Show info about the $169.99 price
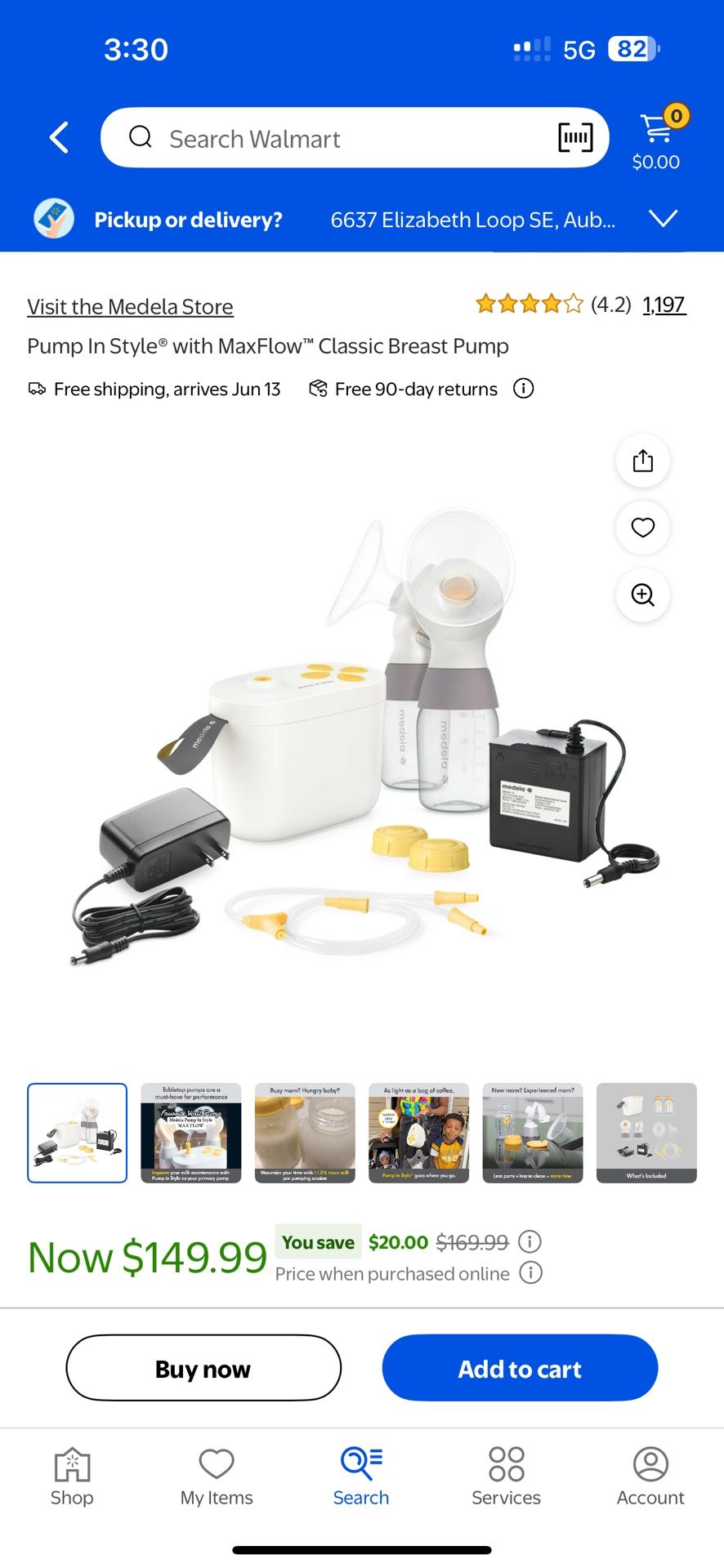The width and height of the screenshot is (724, 1568). point(530,1242)
